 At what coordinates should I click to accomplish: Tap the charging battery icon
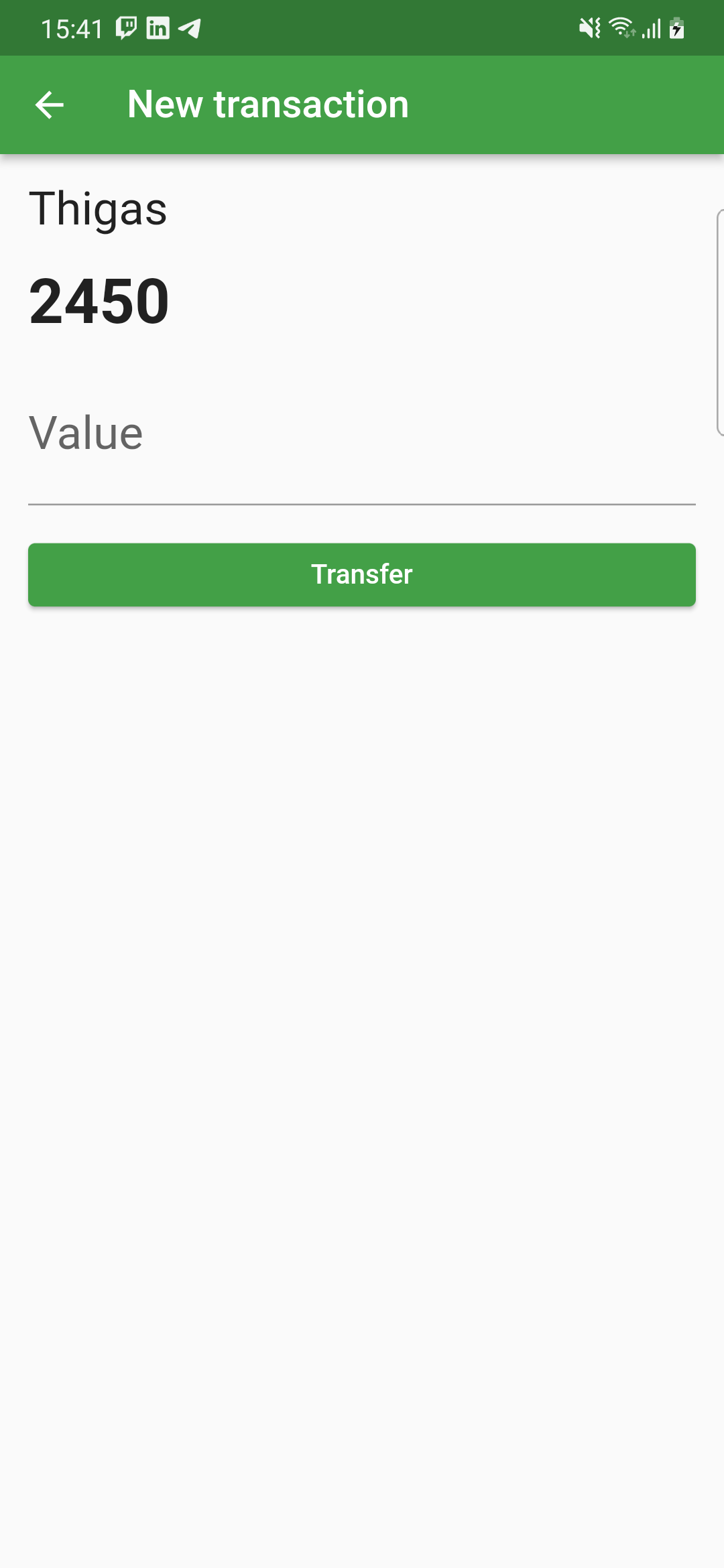click(676, 27)
